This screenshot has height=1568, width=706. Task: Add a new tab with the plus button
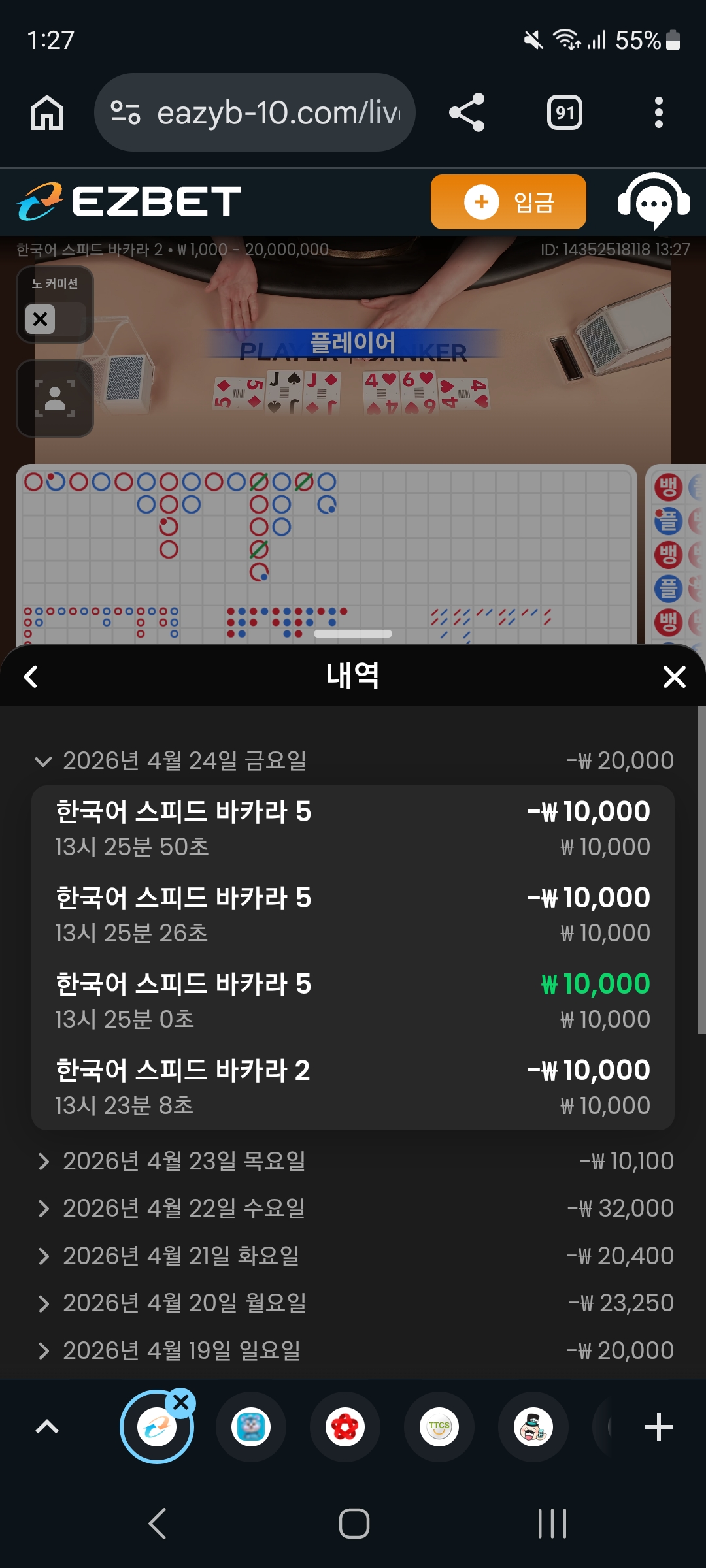point(658,1426)
